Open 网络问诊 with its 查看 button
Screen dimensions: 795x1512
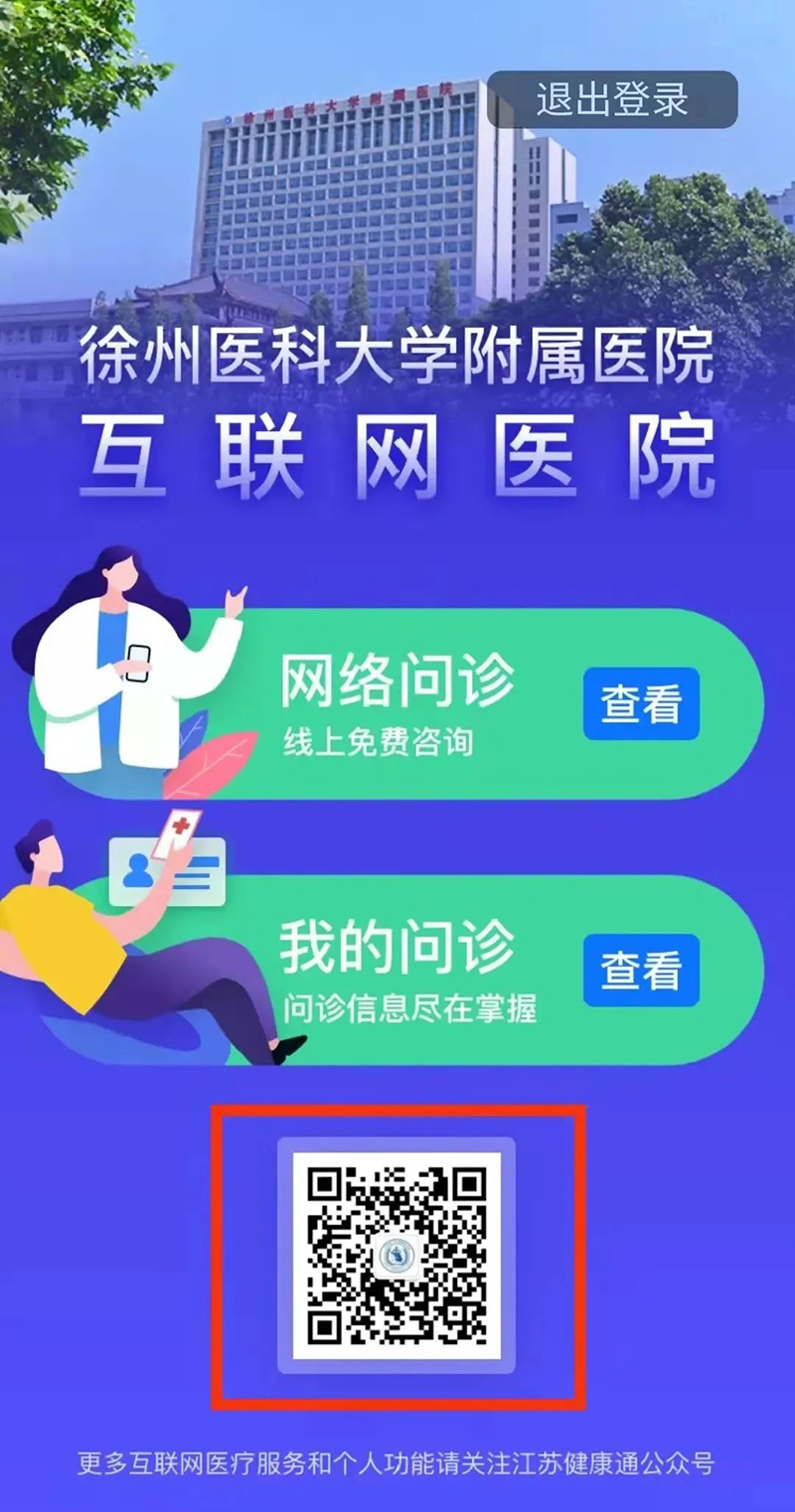[641, 703]
